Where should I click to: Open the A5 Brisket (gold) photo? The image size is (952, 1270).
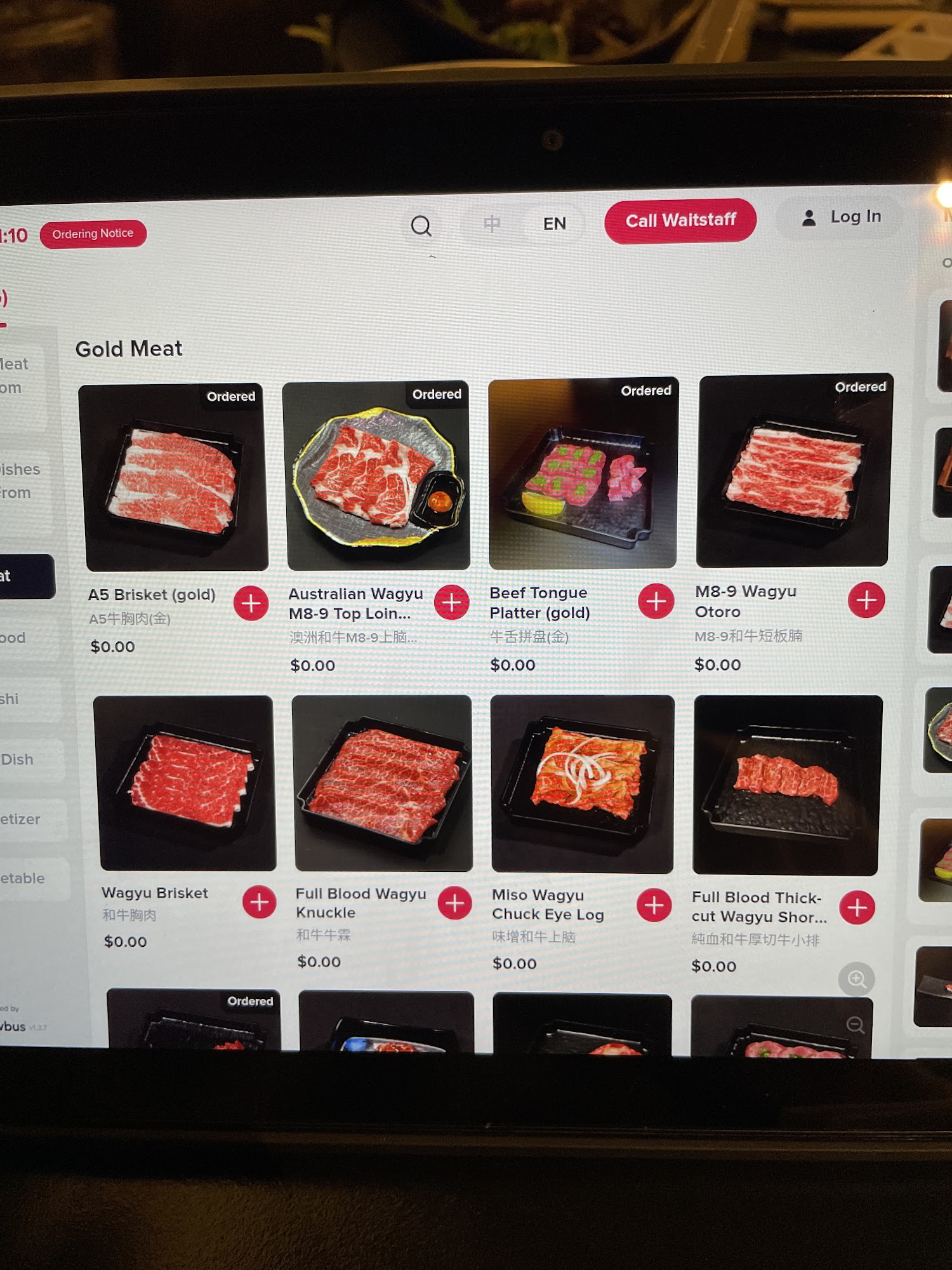click(x=173, y=476)
